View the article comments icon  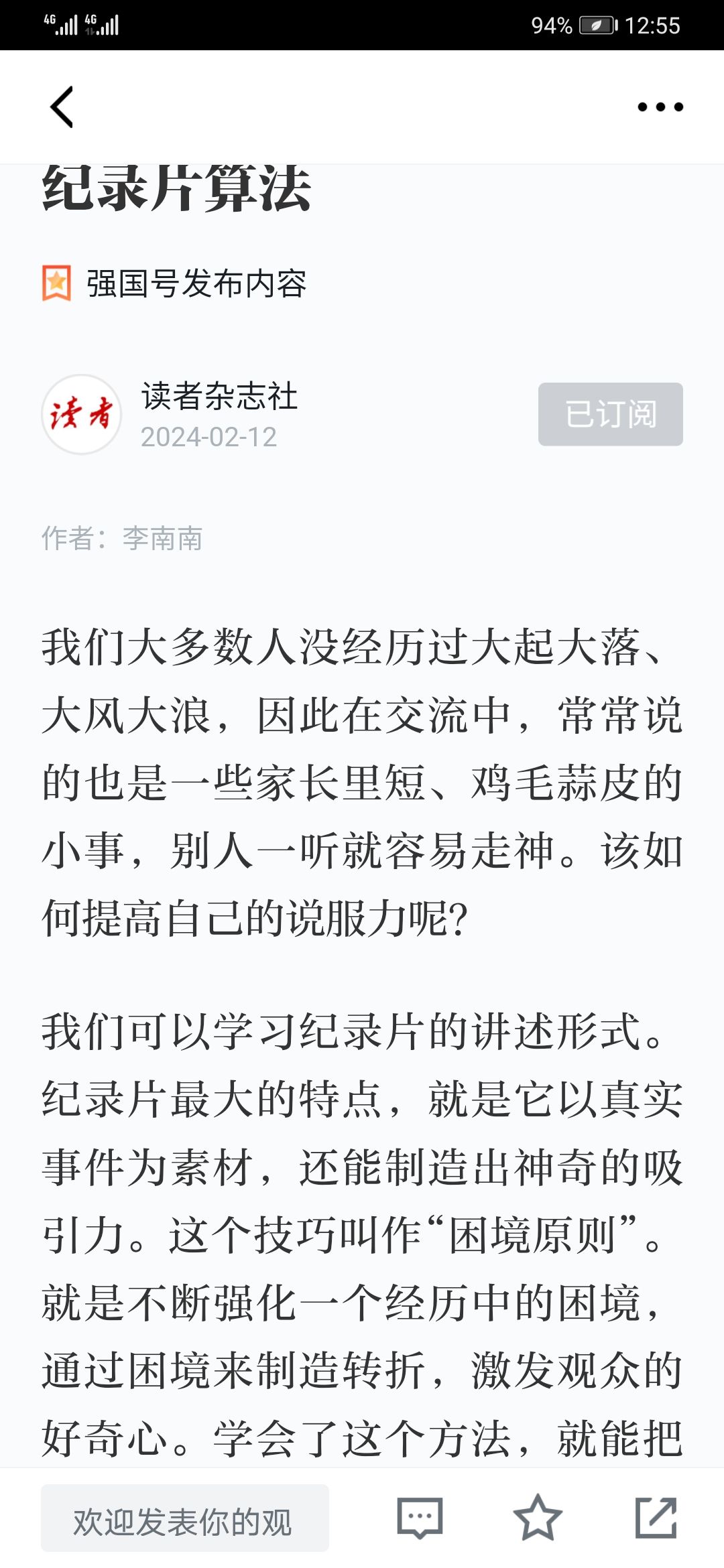point(420,1518)
